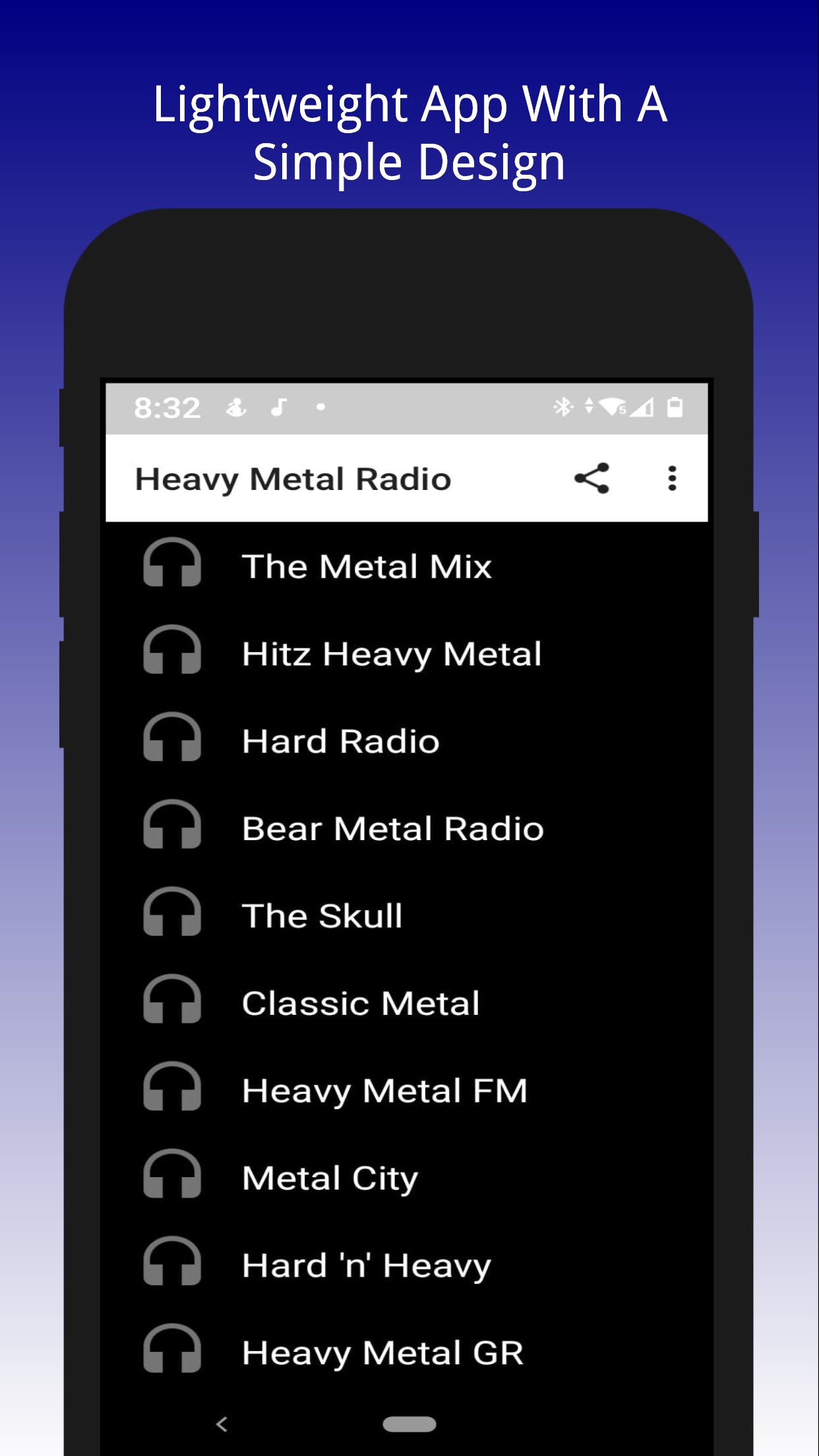This screenshot has height=1456, width=819.
Task: Play the Bear Metal Radio station
Action: (392, 828)
